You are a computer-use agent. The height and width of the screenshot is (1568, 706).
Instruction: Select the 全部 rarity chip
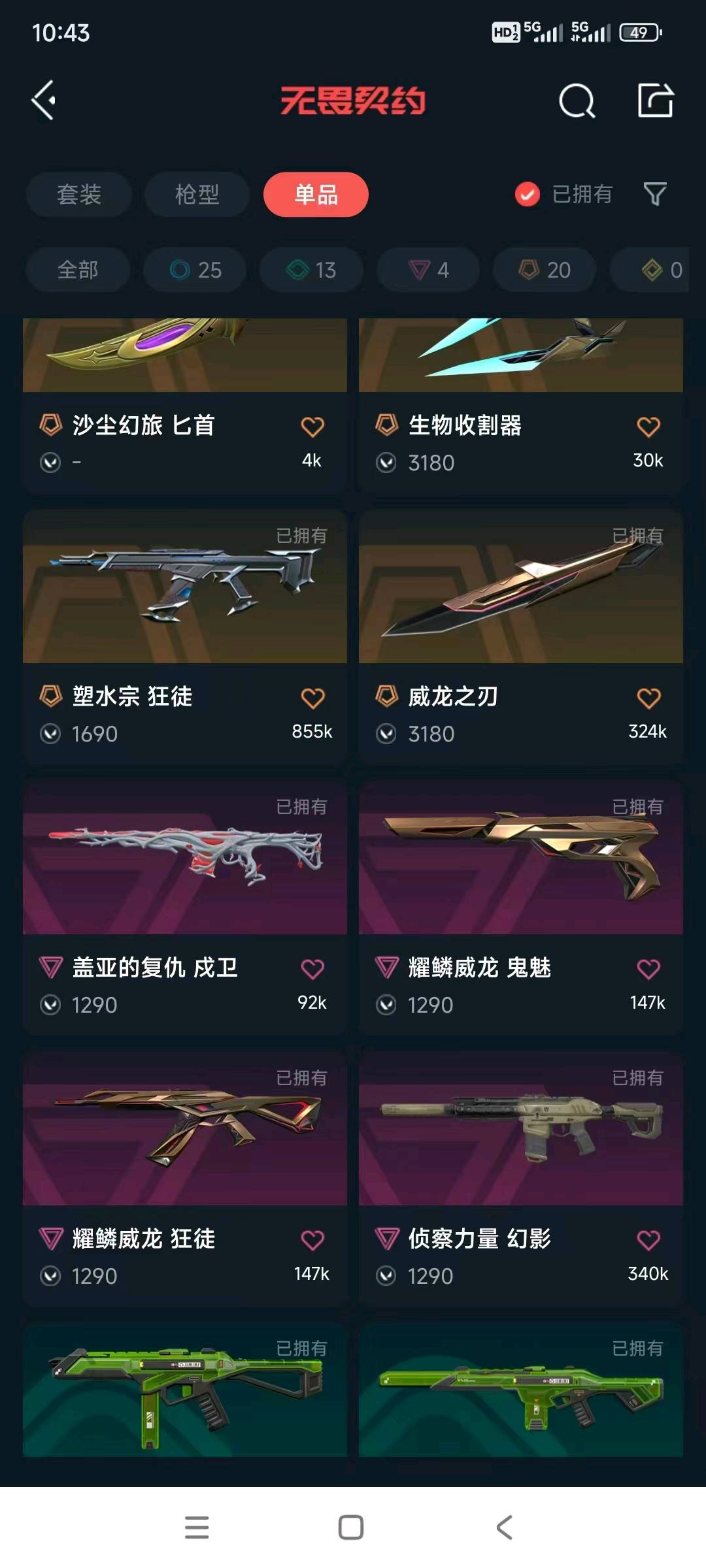(78, 270)
